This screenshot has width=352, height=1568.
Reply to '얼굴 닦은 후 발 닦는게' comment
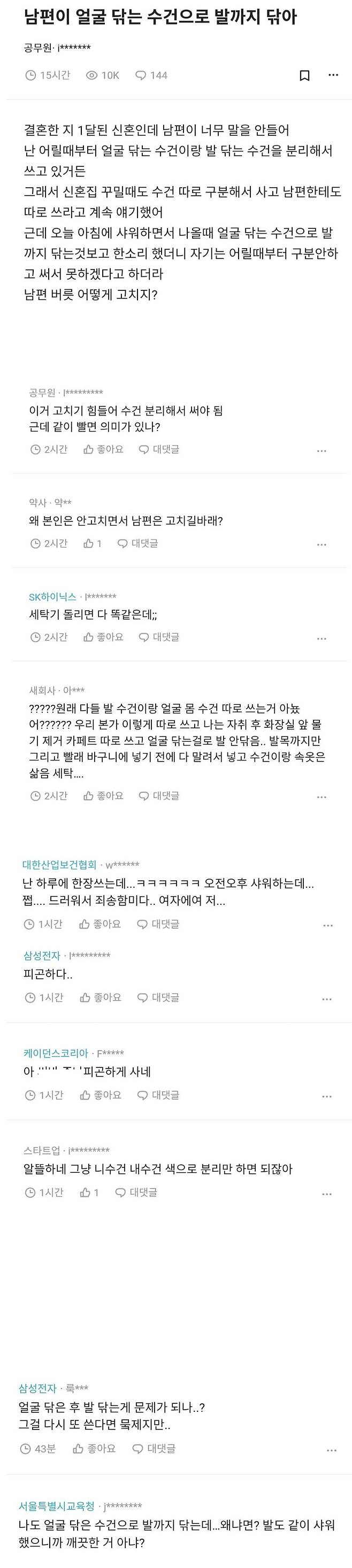[154, 1449]
